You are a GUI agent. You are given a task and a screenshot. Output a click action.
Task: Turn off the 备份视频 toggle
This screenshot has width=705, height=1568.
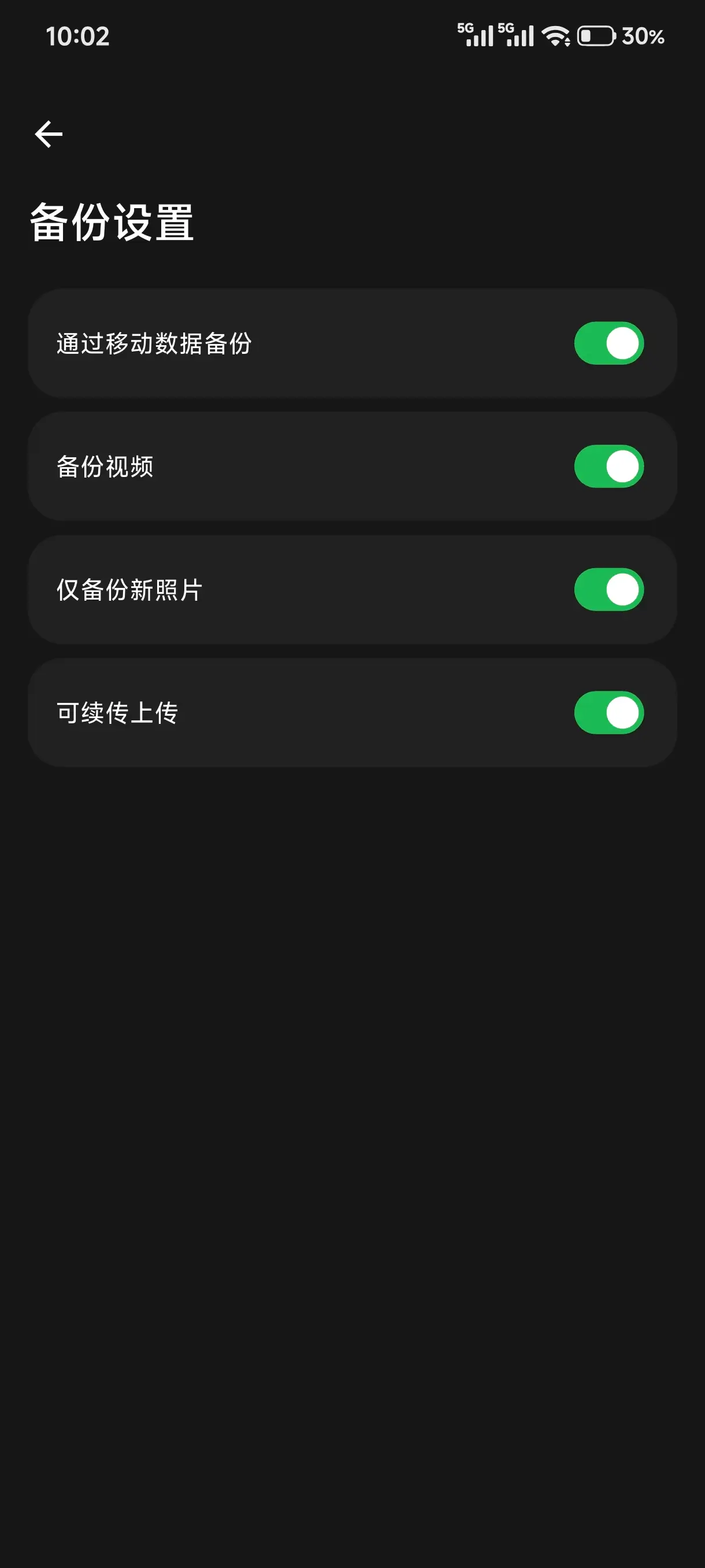(608, 465)
